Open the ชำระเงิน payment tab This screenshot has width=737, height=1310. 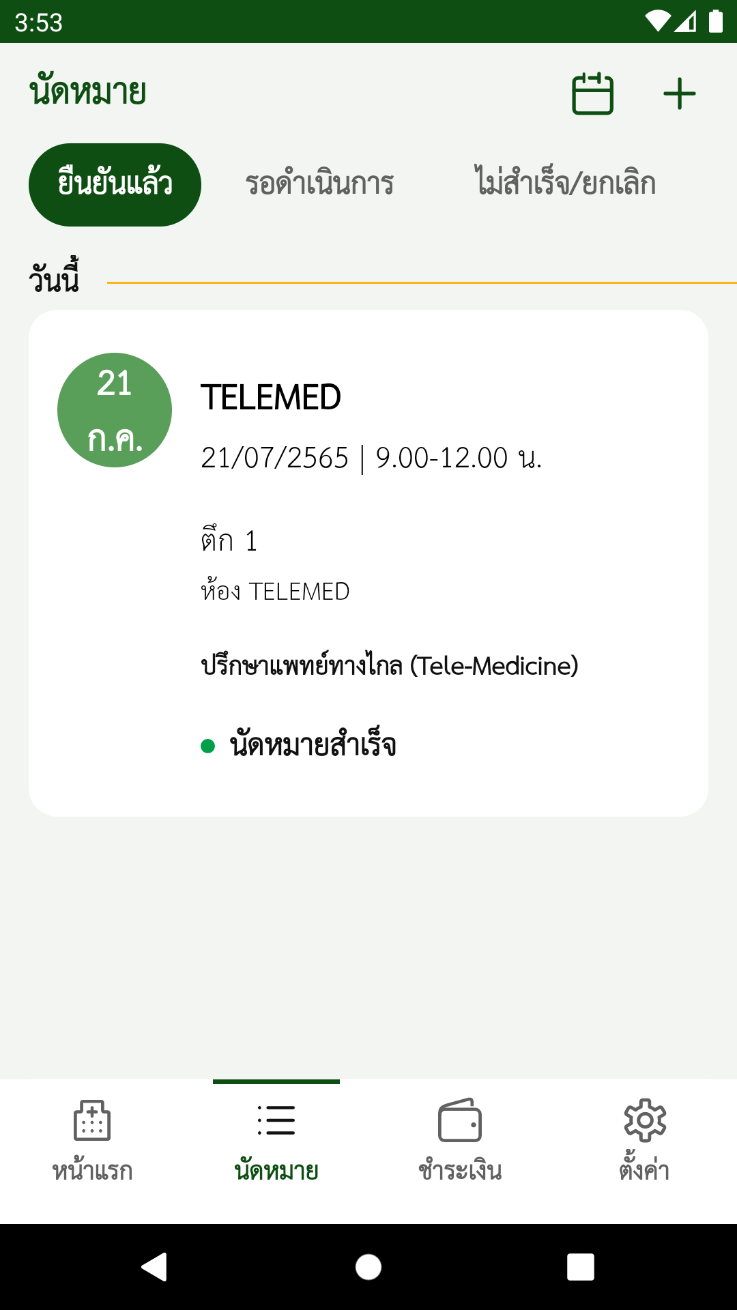[460, 1142]
